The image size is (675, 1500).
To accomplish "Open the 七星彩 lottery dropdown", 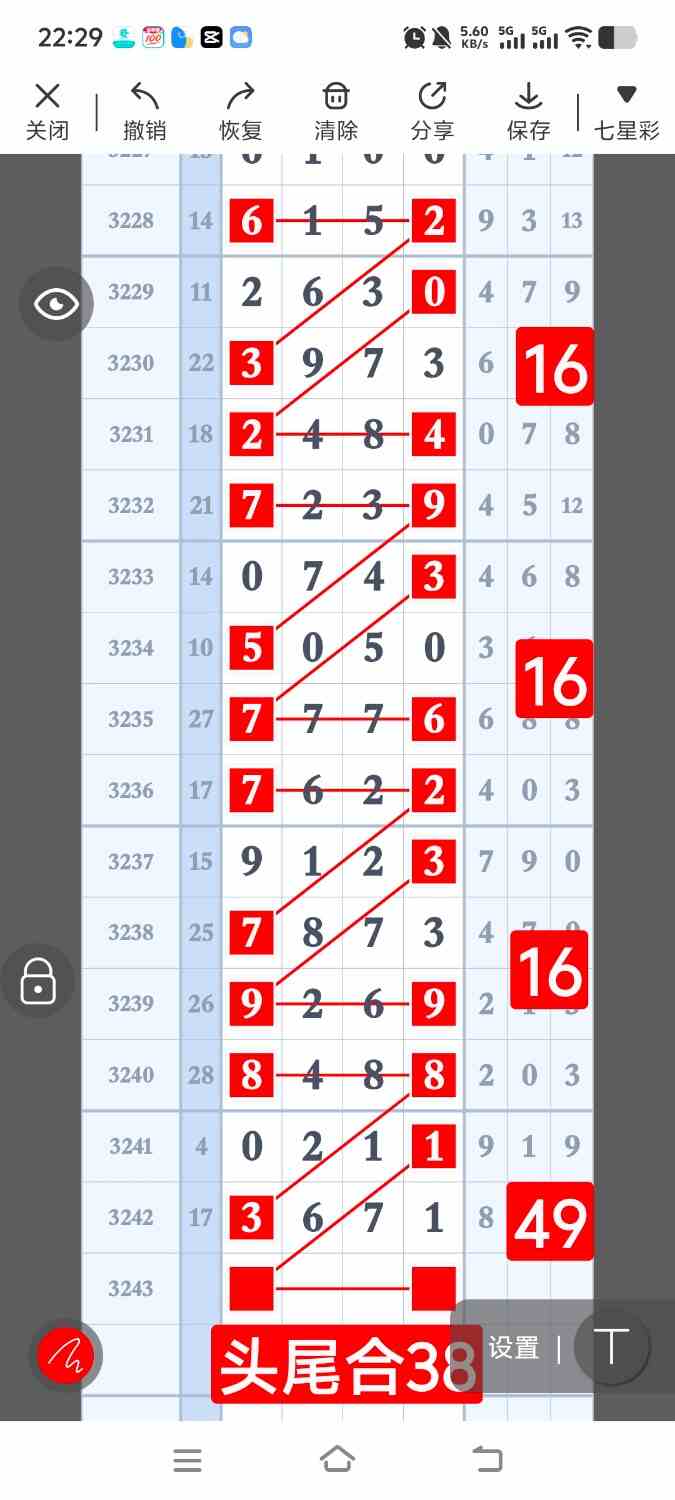I will pyautogui.click(x=627, y=111).
